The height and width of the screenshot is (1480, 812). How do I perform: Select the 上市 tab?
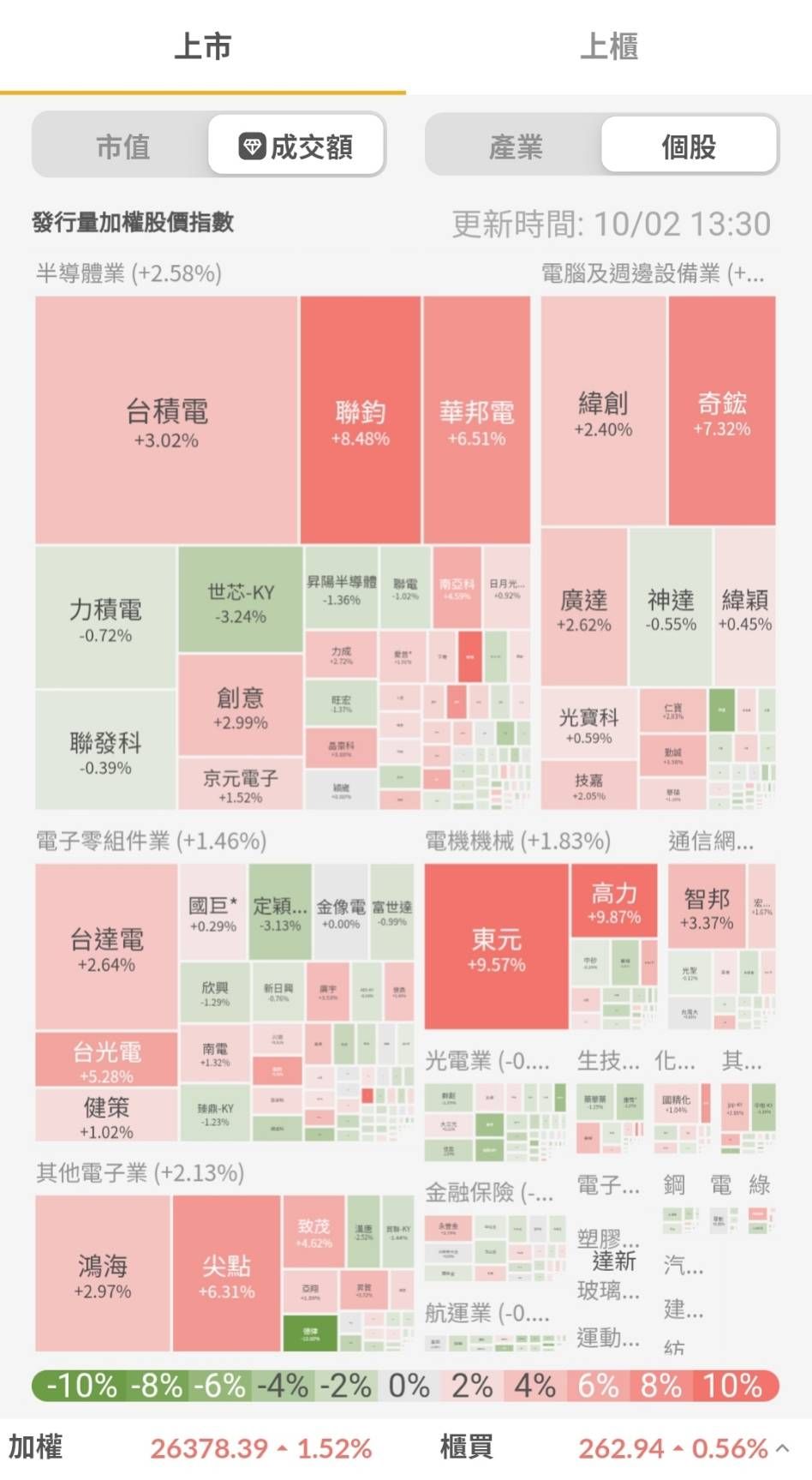tap(203, 46)
